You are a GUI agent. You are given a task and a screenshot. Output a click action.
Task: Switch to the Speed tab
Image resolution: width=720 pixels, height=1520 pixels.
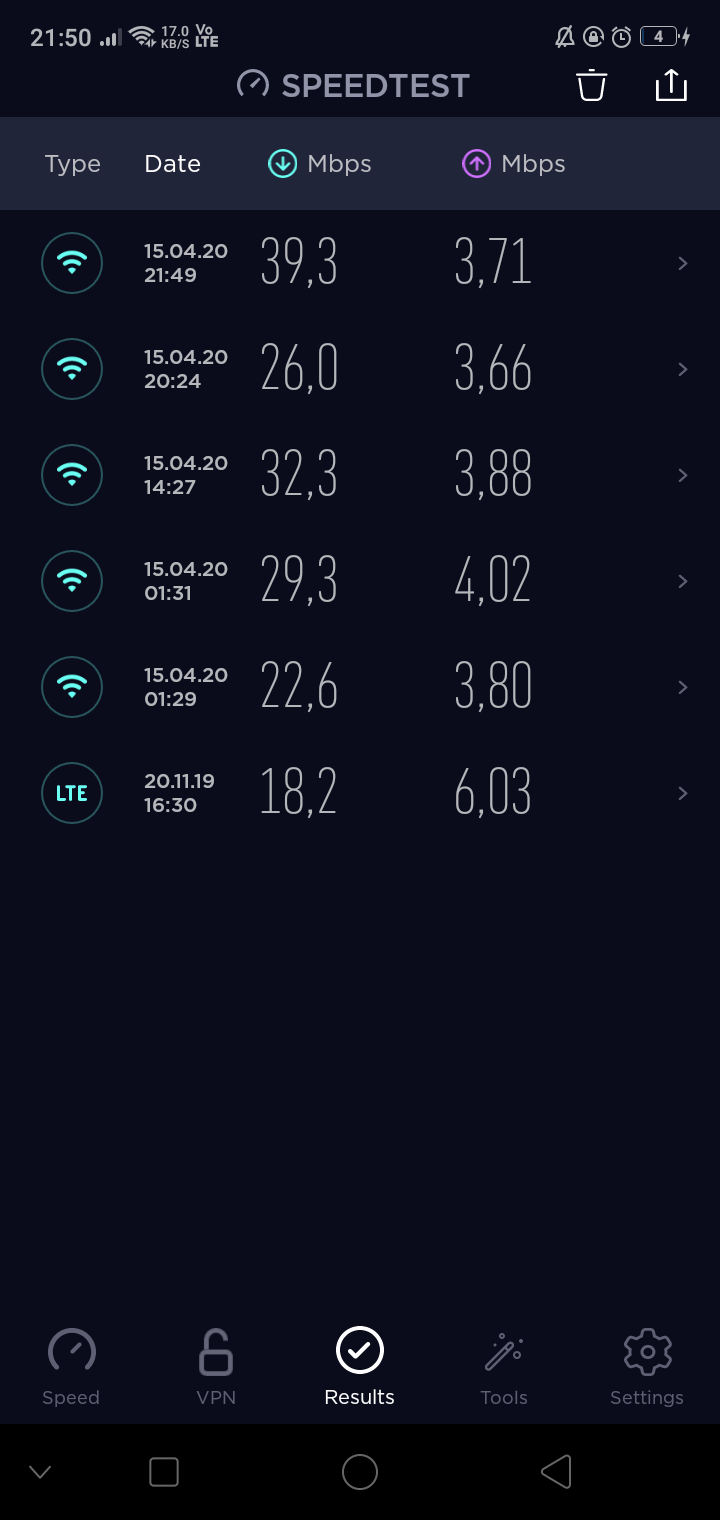click(x=71, y=1367)
